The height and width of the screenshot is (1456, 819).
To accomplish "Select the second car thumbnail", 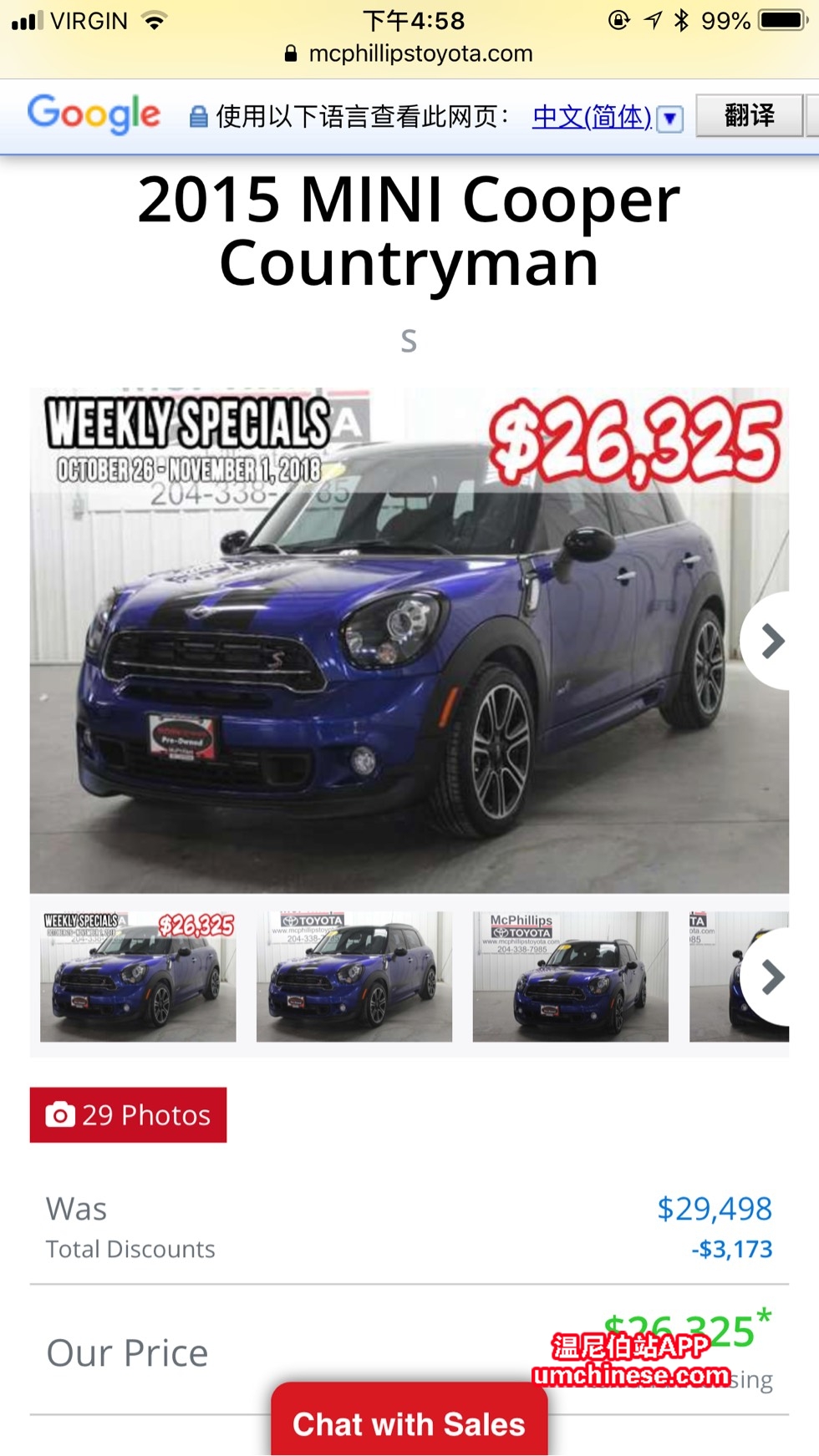I will tap(354, 977).
